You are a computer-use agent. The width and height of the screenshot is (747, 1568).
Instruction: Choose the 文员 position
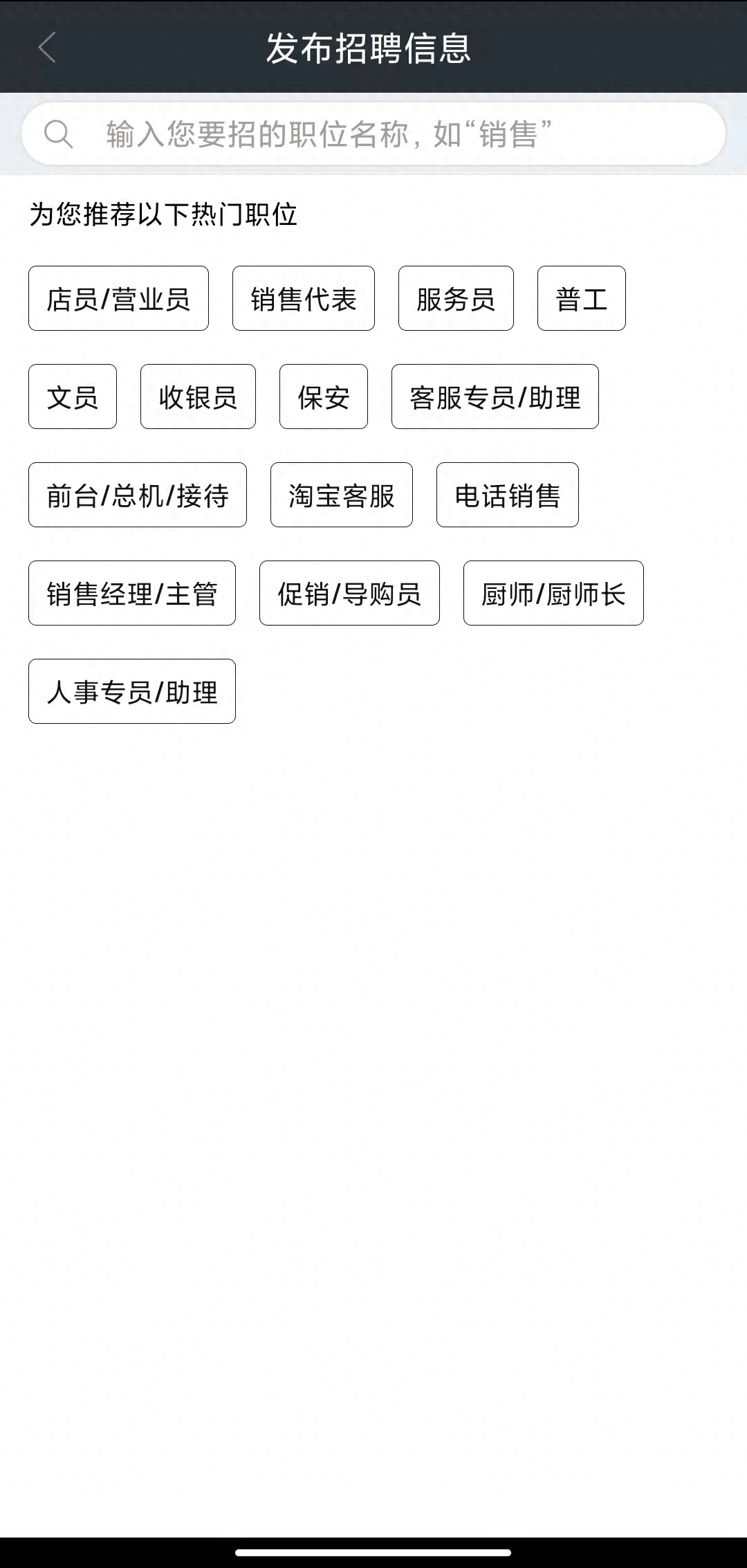(x=72, y=396)
